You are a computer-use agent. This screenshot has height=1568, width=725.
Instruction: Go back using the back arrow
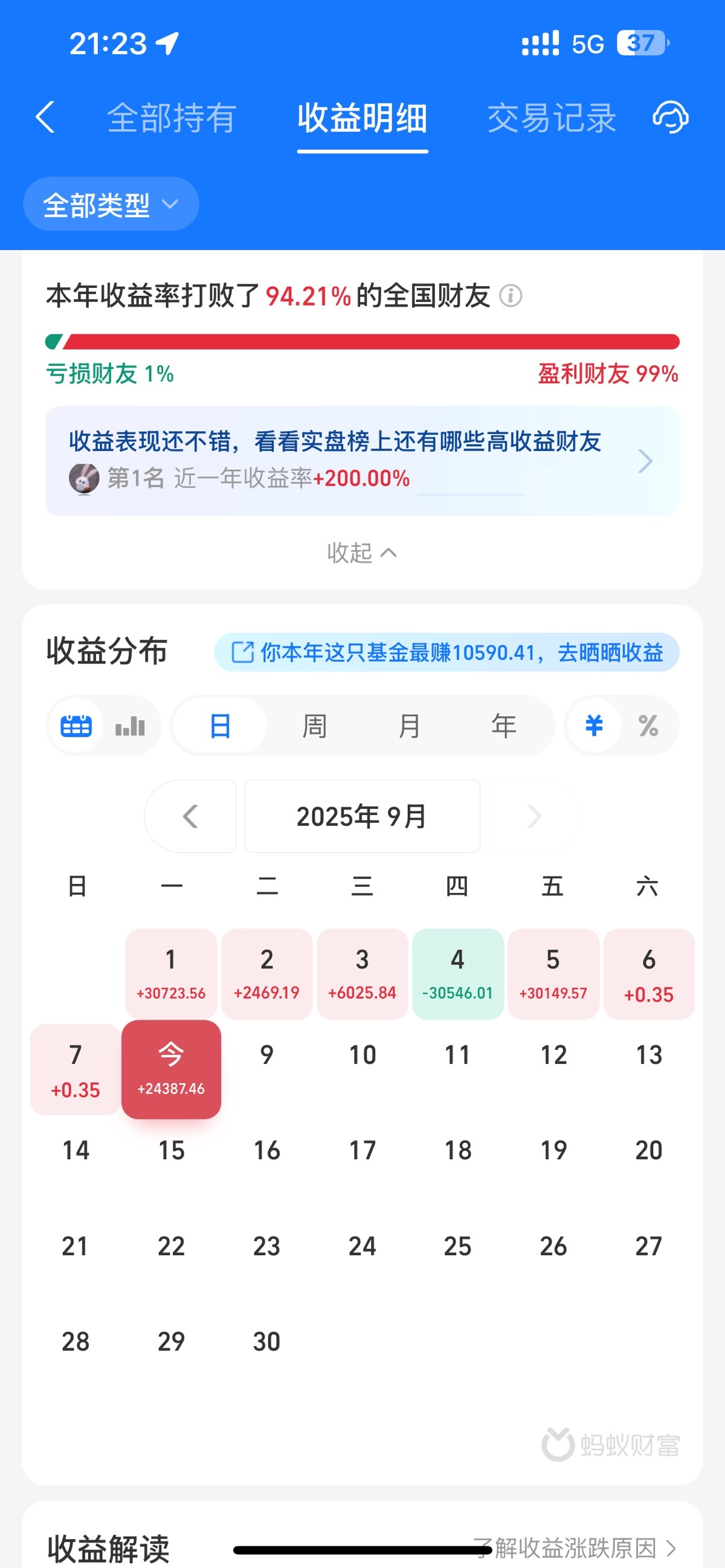45,117
